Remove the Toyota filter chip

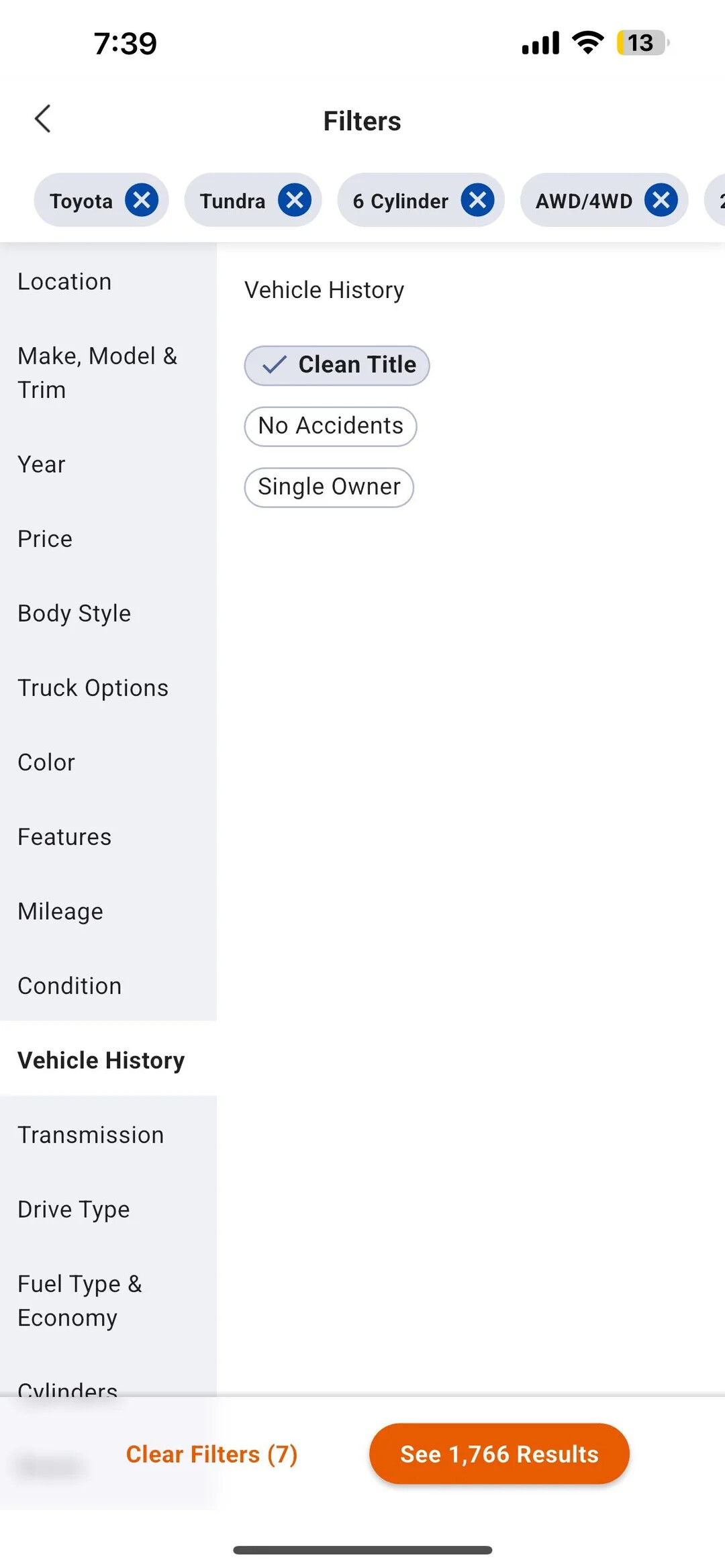[142, 200]
